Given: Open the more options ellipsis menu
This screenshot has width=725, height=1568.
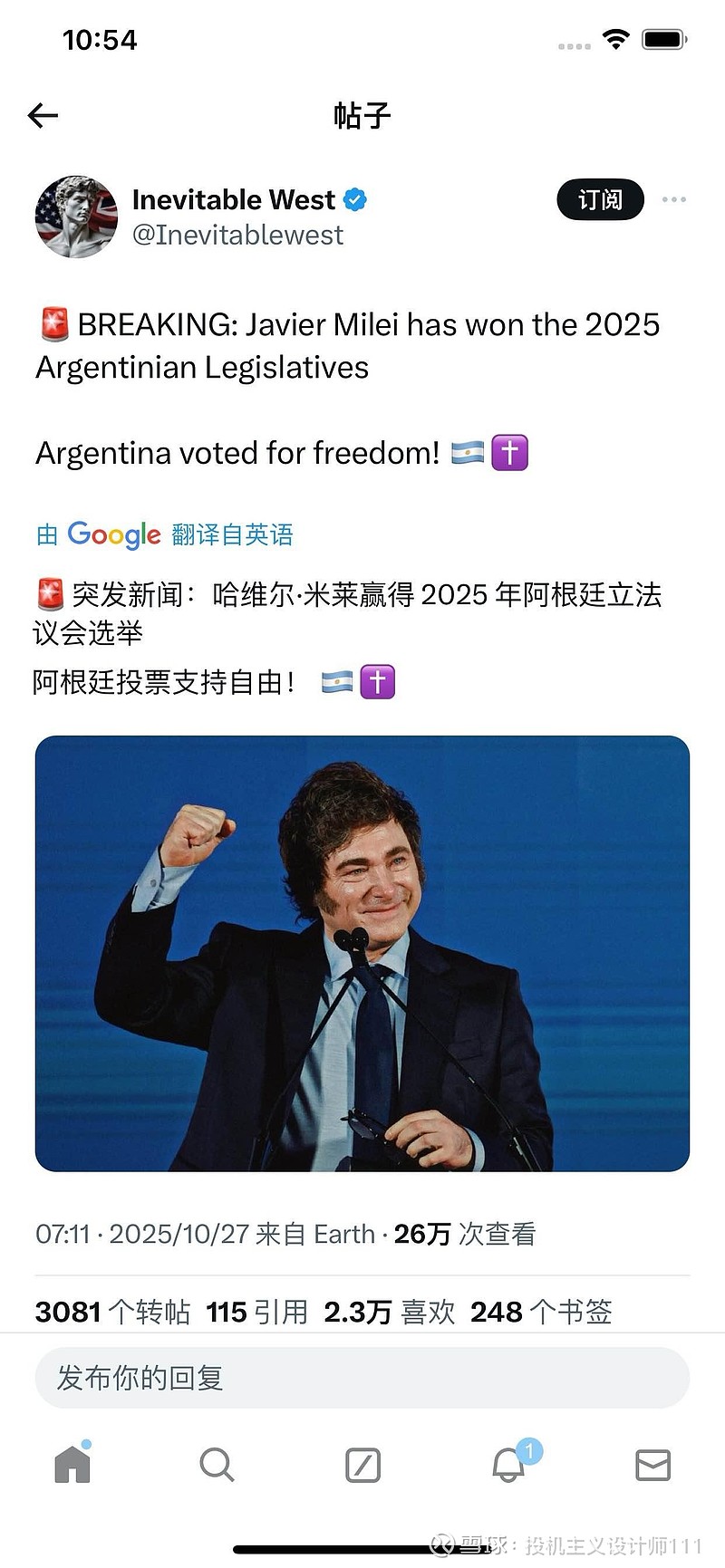Looking at the screenshot, I should point(674,199).
